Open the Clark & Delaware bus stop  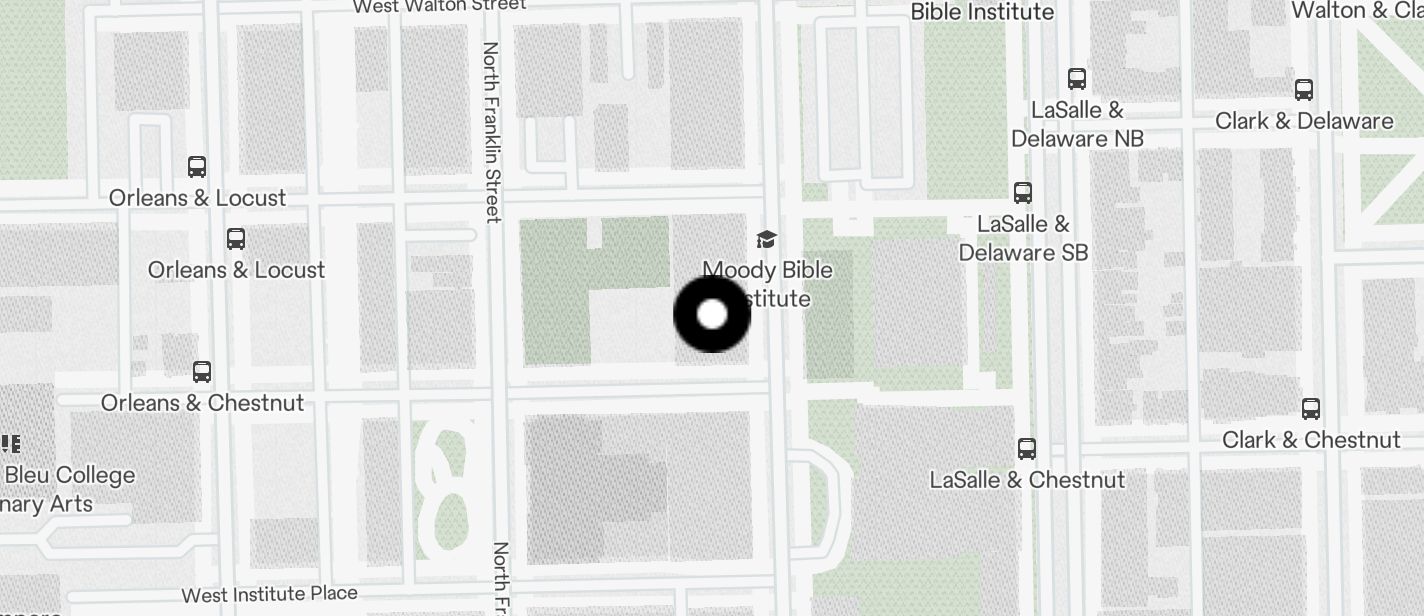pyautogui.click(x=1303, y=90)
